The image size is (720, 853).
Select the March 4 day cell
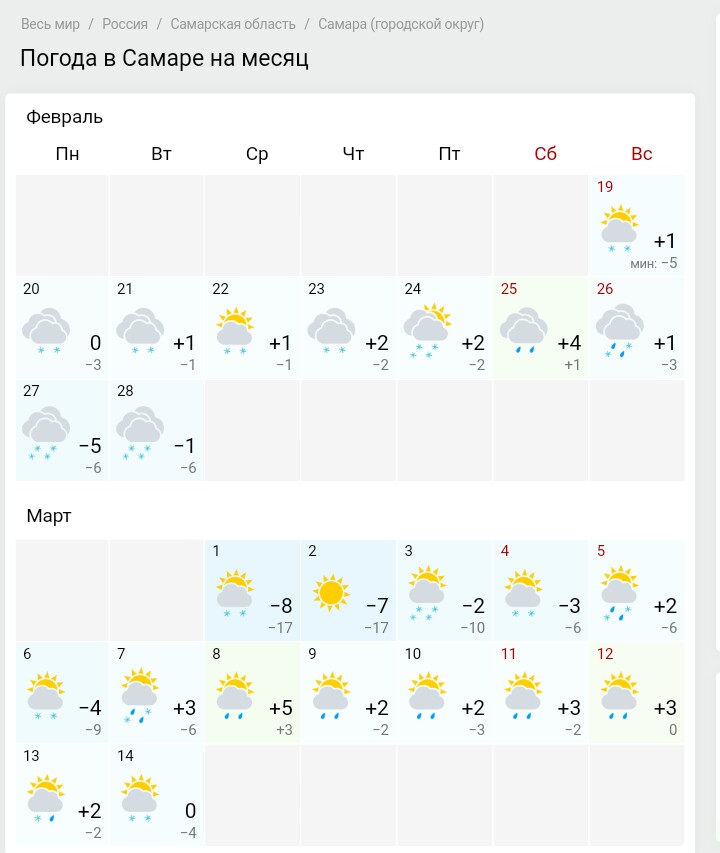[541, 590]
